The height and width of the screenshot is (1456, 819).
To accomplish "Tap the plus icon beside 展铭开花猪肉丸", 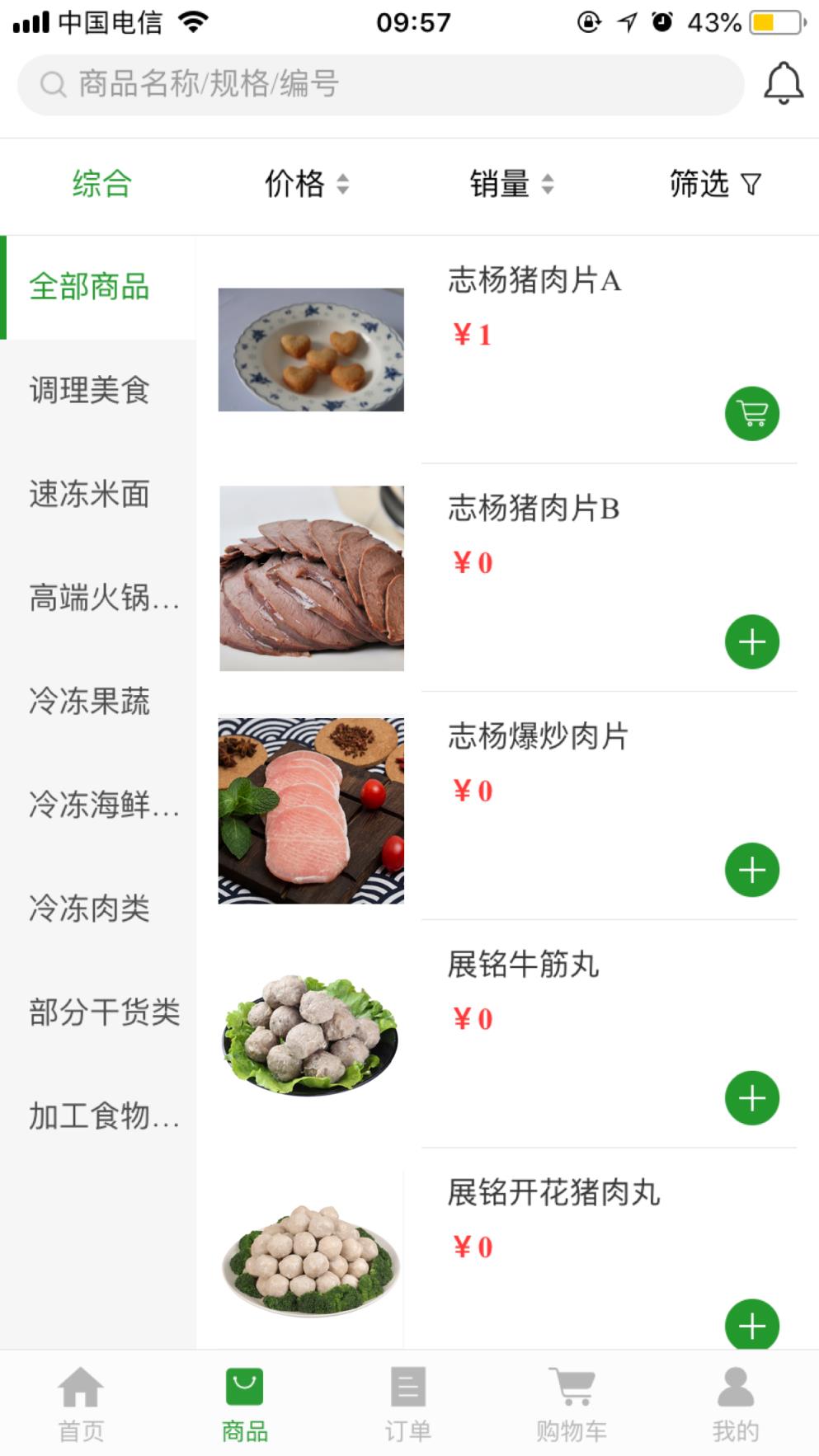I will click(751, 1325).
